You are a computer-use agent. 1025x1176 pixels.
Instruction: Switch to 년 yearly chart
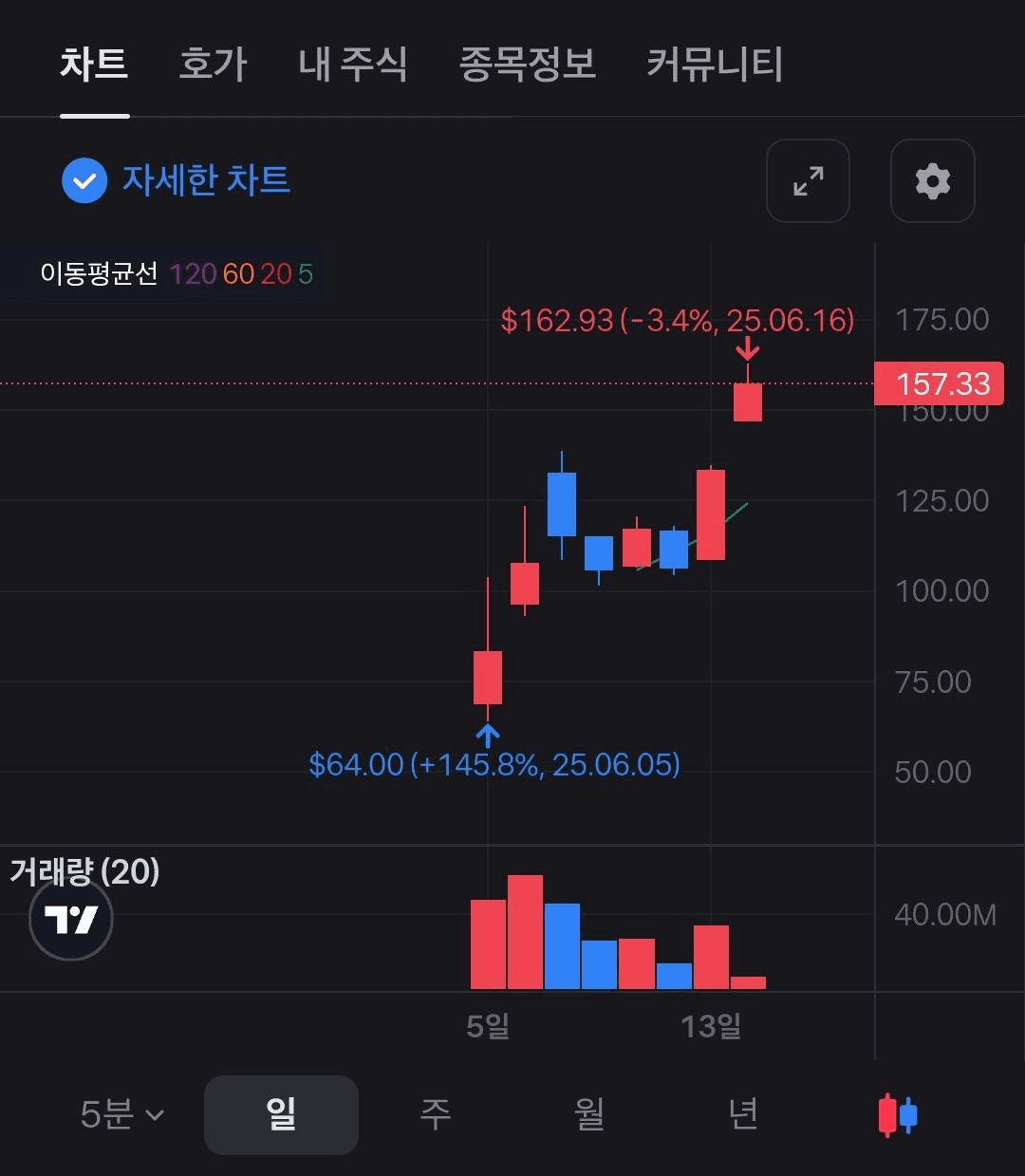(x=743, y=1114)
